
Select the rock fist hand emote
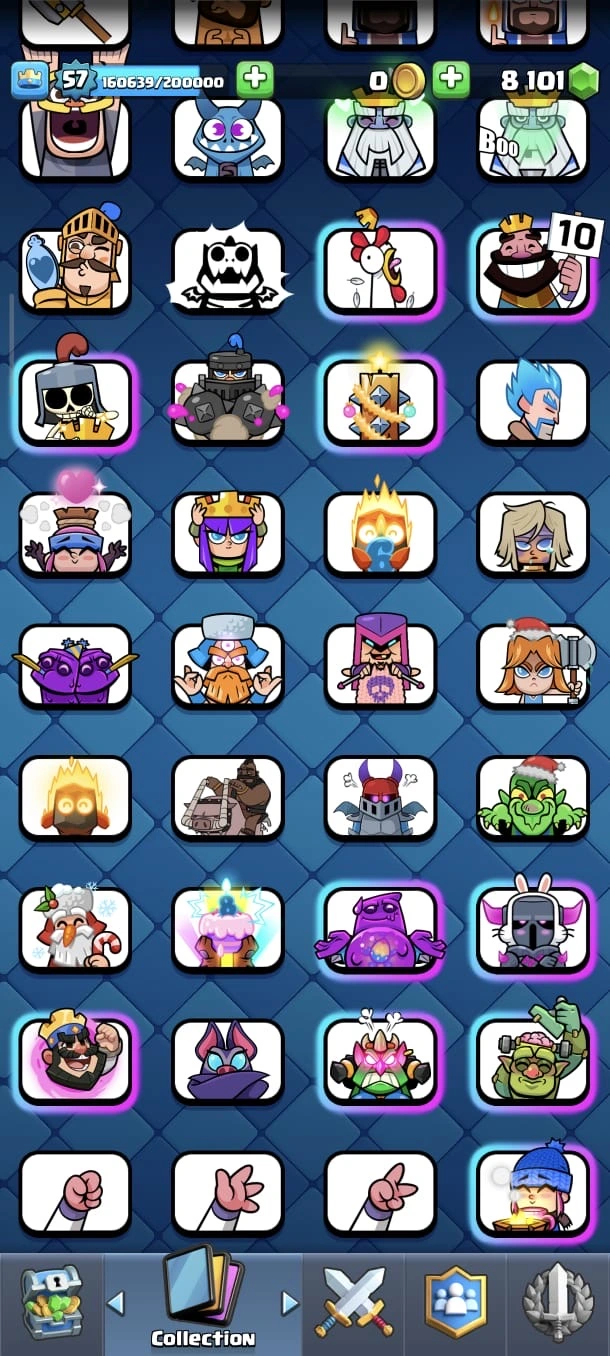(x=75, y=1194)
